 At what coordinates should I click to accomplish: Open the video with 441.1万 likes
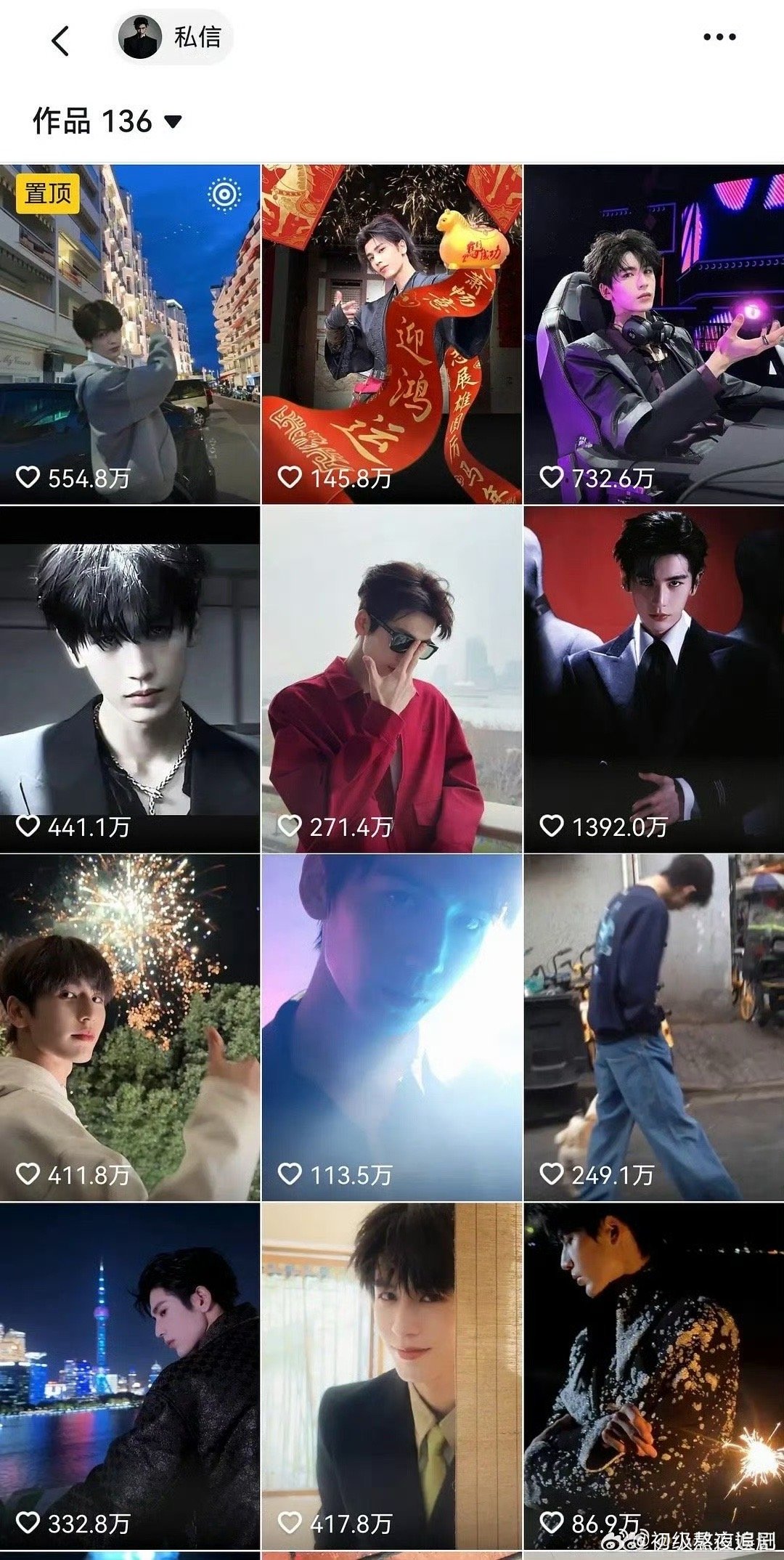(x=129, y=679)
